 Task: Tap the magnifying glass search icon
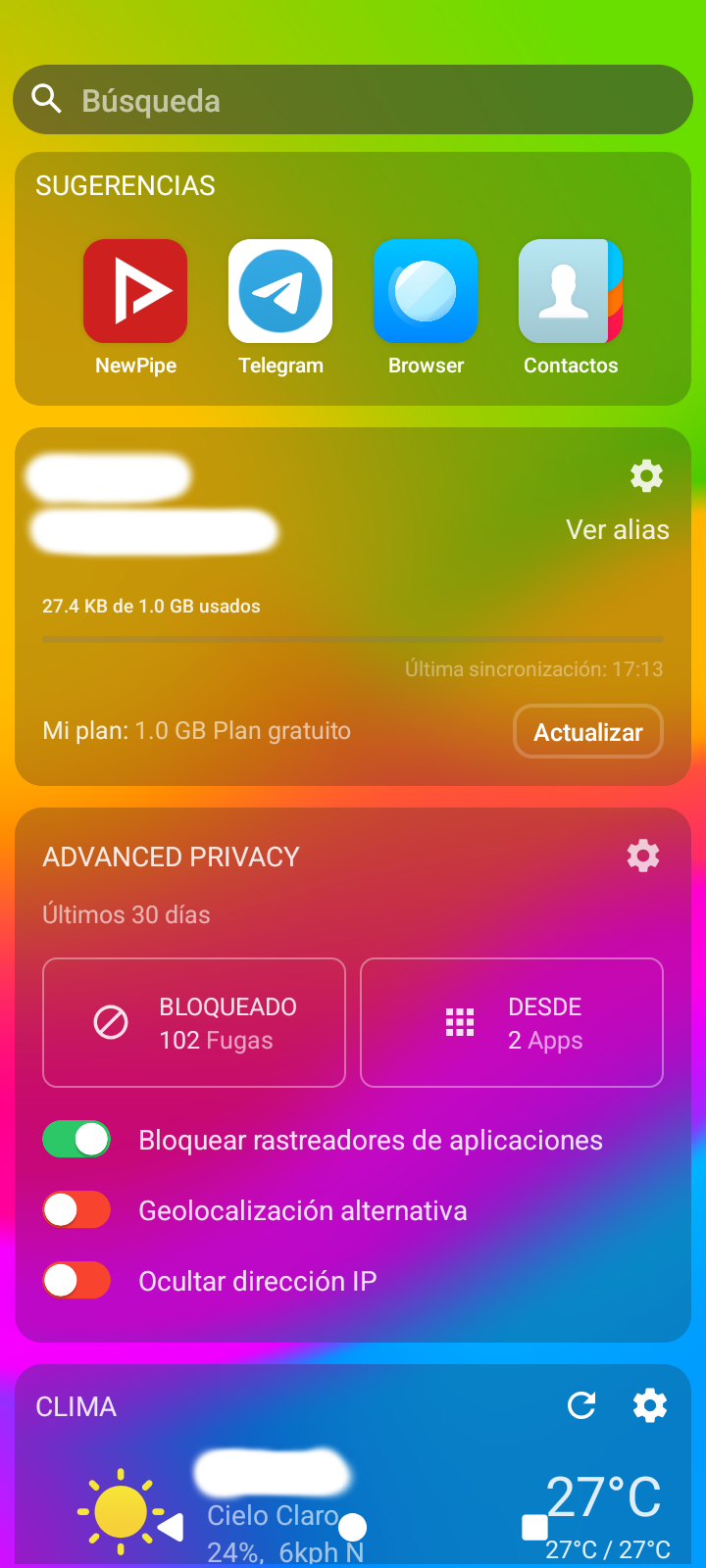pos(47,99)
